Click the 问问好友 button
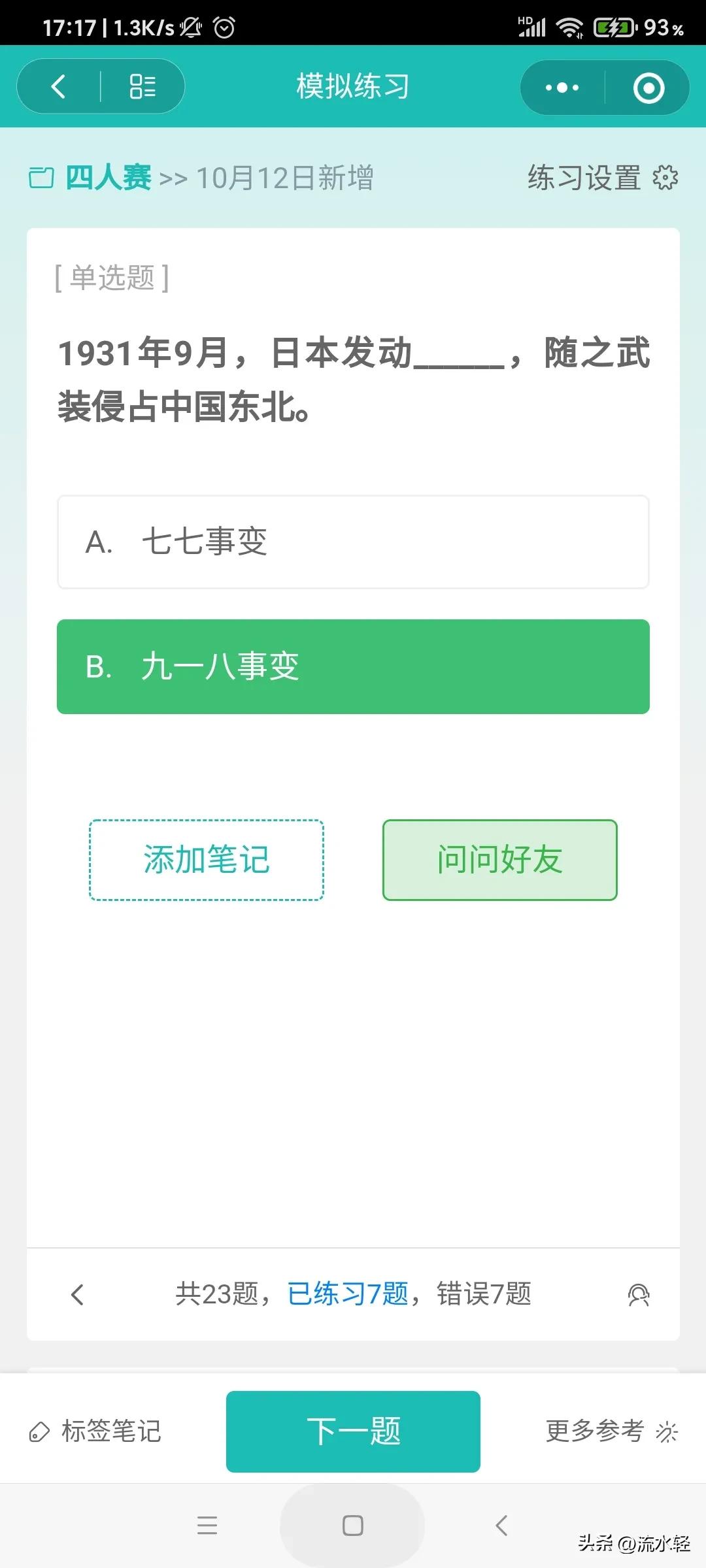This screenshot has height=1568, width=706. (x=499, y=860)
